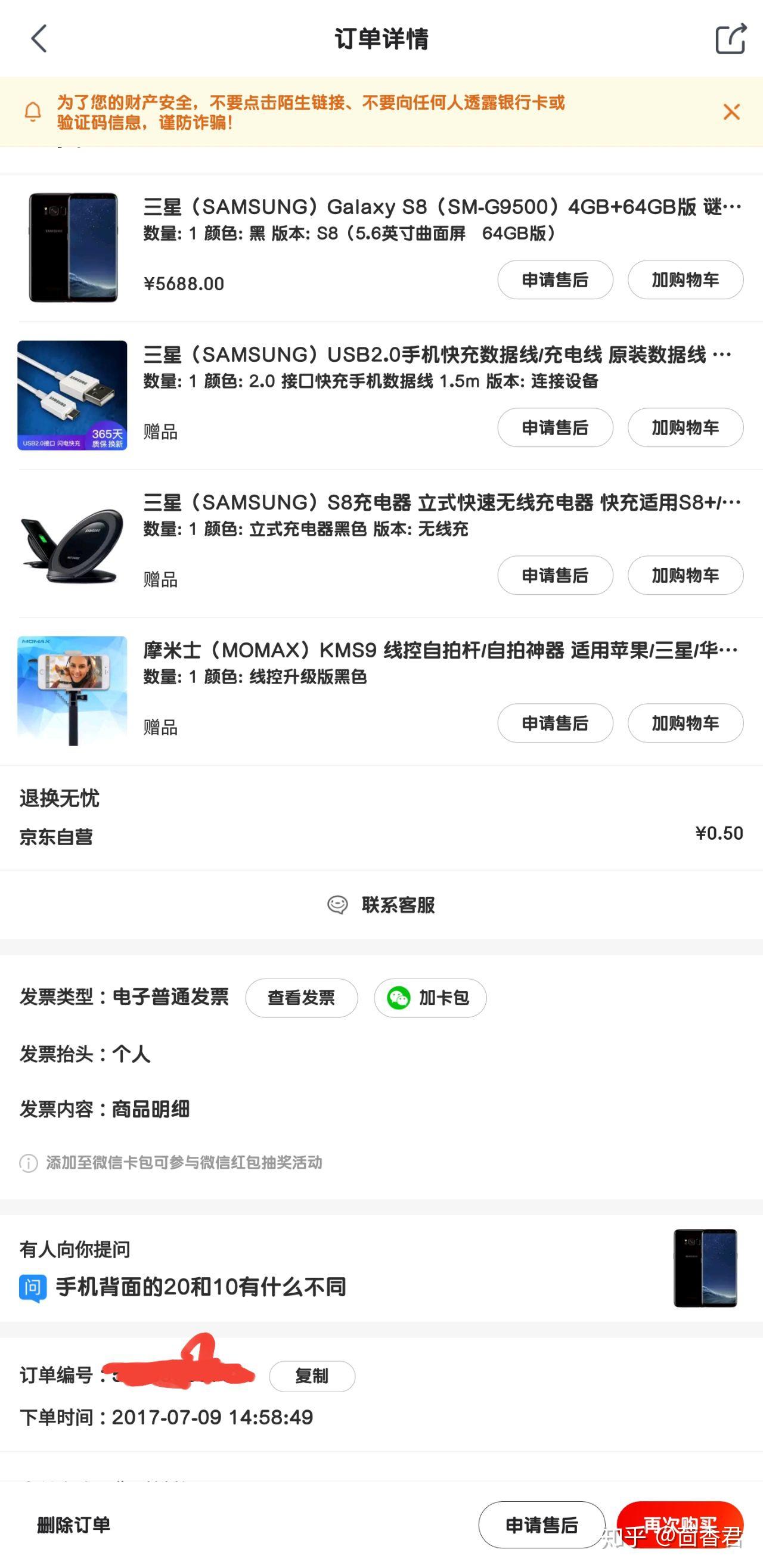View the invoice with 查看发票

click(x=302, y=998)
